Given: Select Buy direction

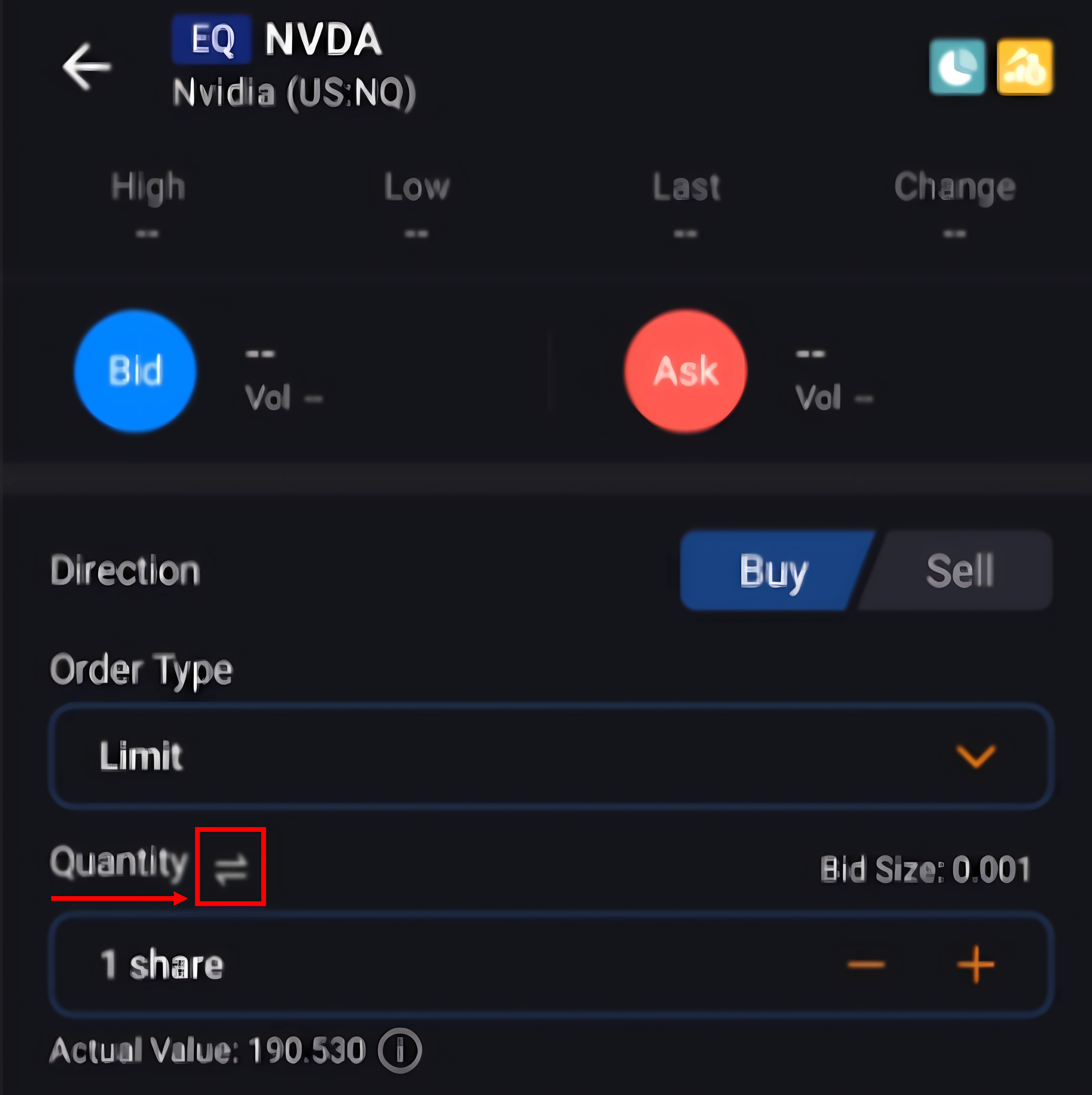Looking at the screenshot, I should (773, 570).
